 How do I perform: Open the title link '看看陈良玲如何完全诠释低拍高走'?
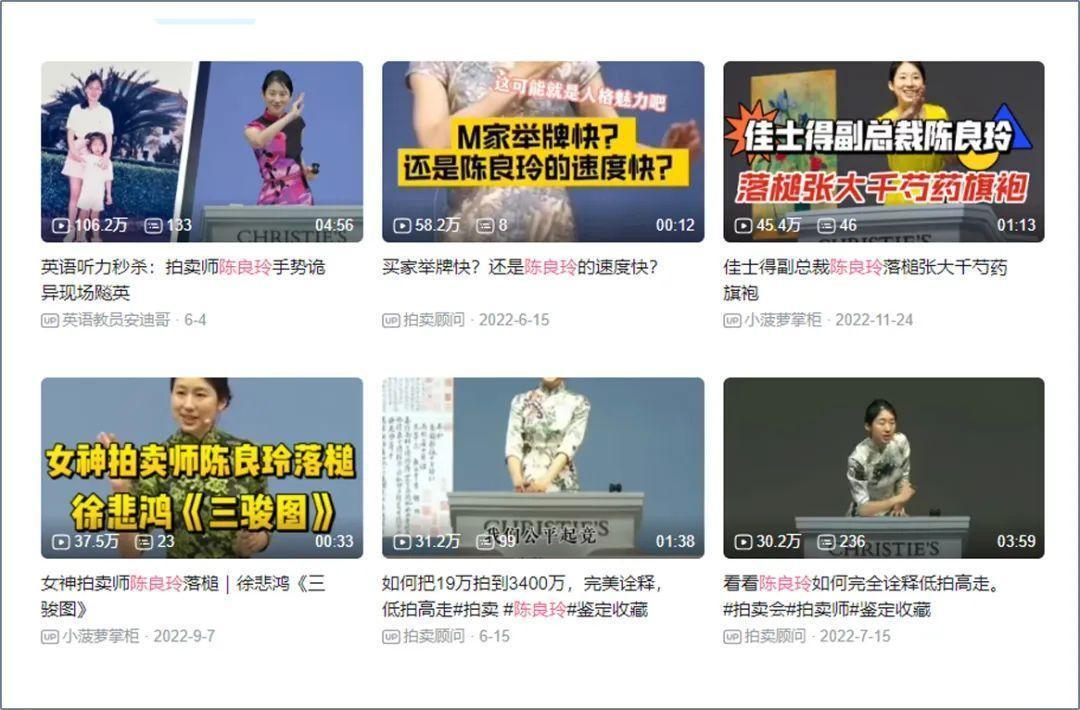(860, 584)
